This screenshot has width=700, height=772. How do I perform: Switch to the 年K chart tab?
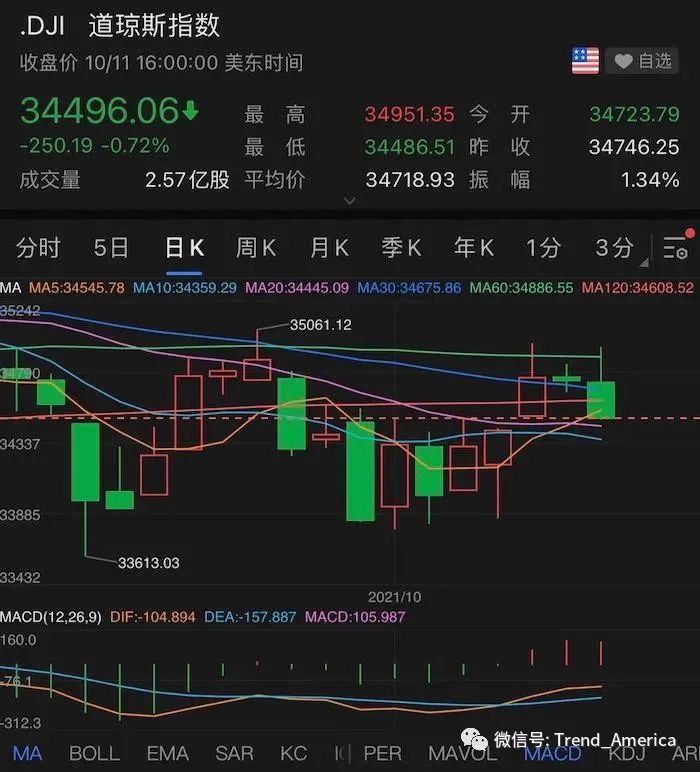click(474, 248)
